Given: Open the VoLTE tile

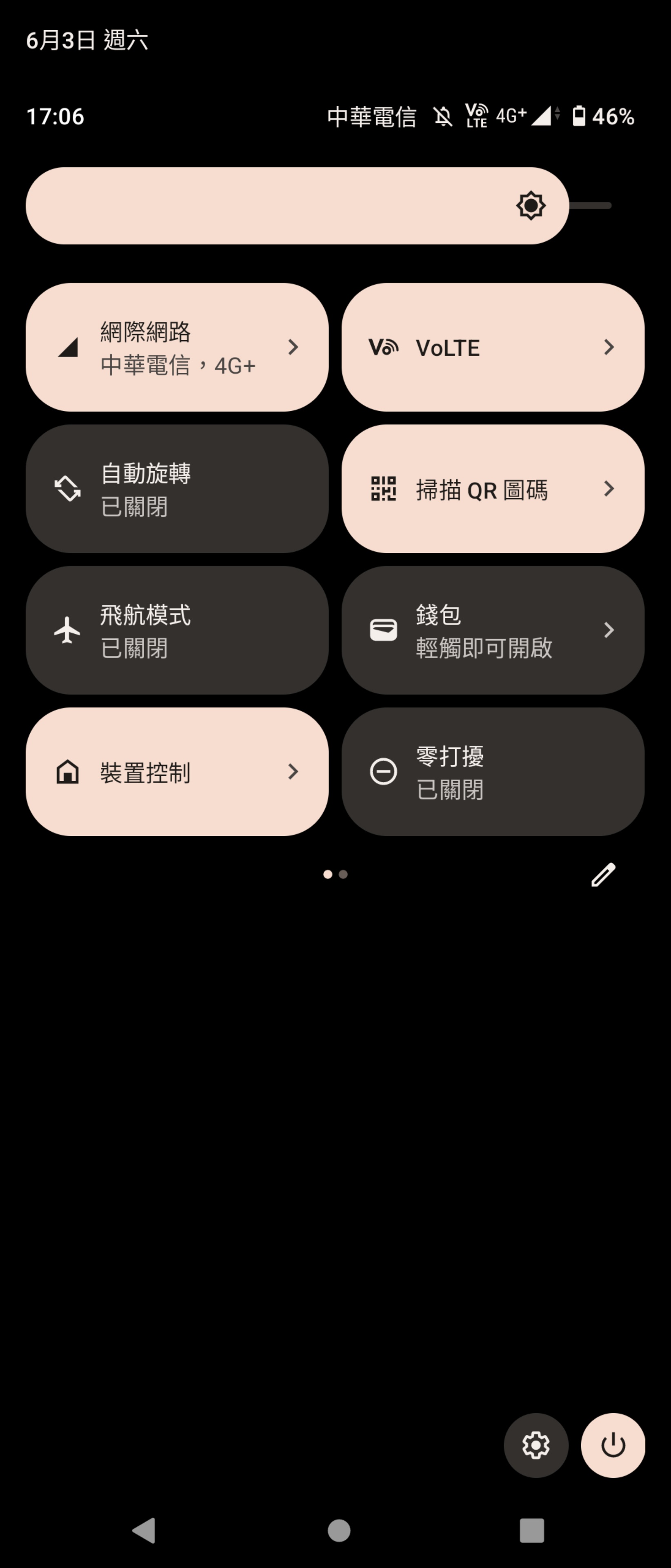Looking at the screenshot, I should [492, 347].
